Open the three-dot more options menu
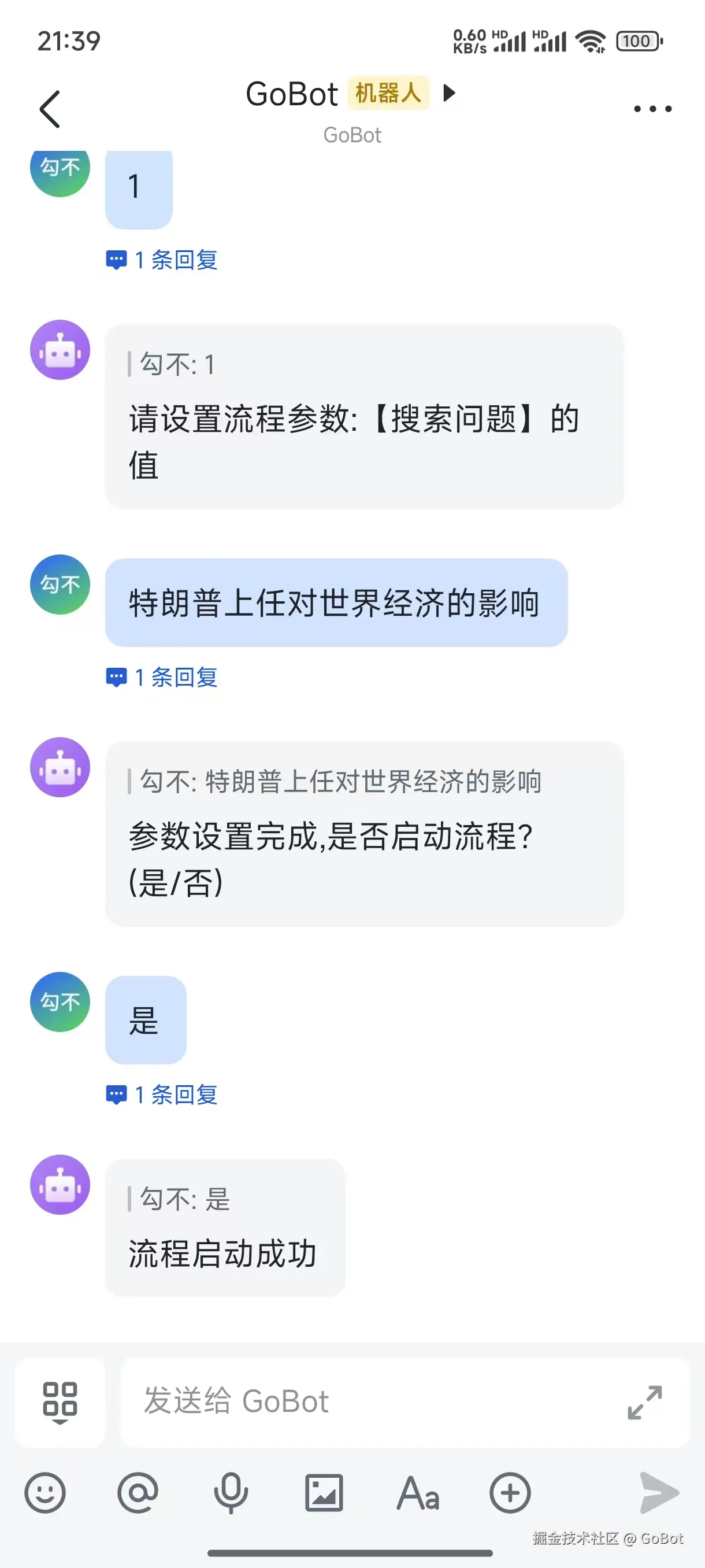705x1568 pixels. pos(652,110)
